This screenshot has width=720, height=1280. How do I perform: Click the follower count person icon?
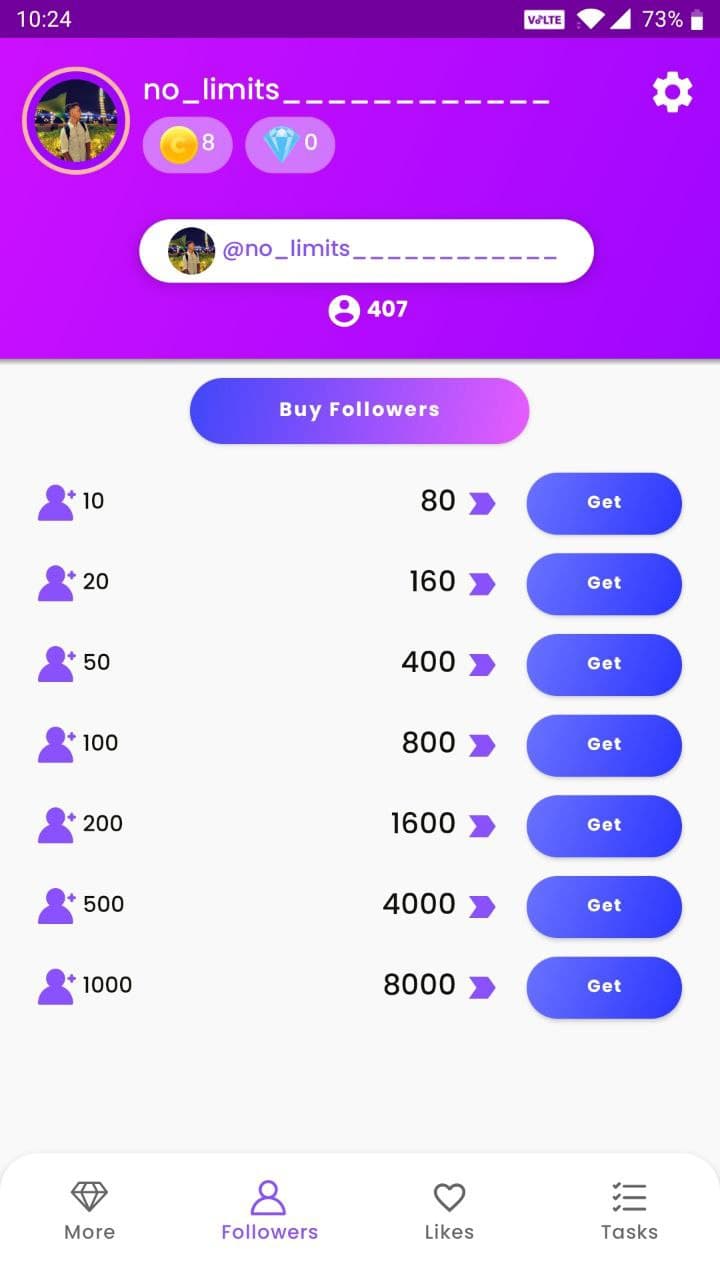[344, 310]
